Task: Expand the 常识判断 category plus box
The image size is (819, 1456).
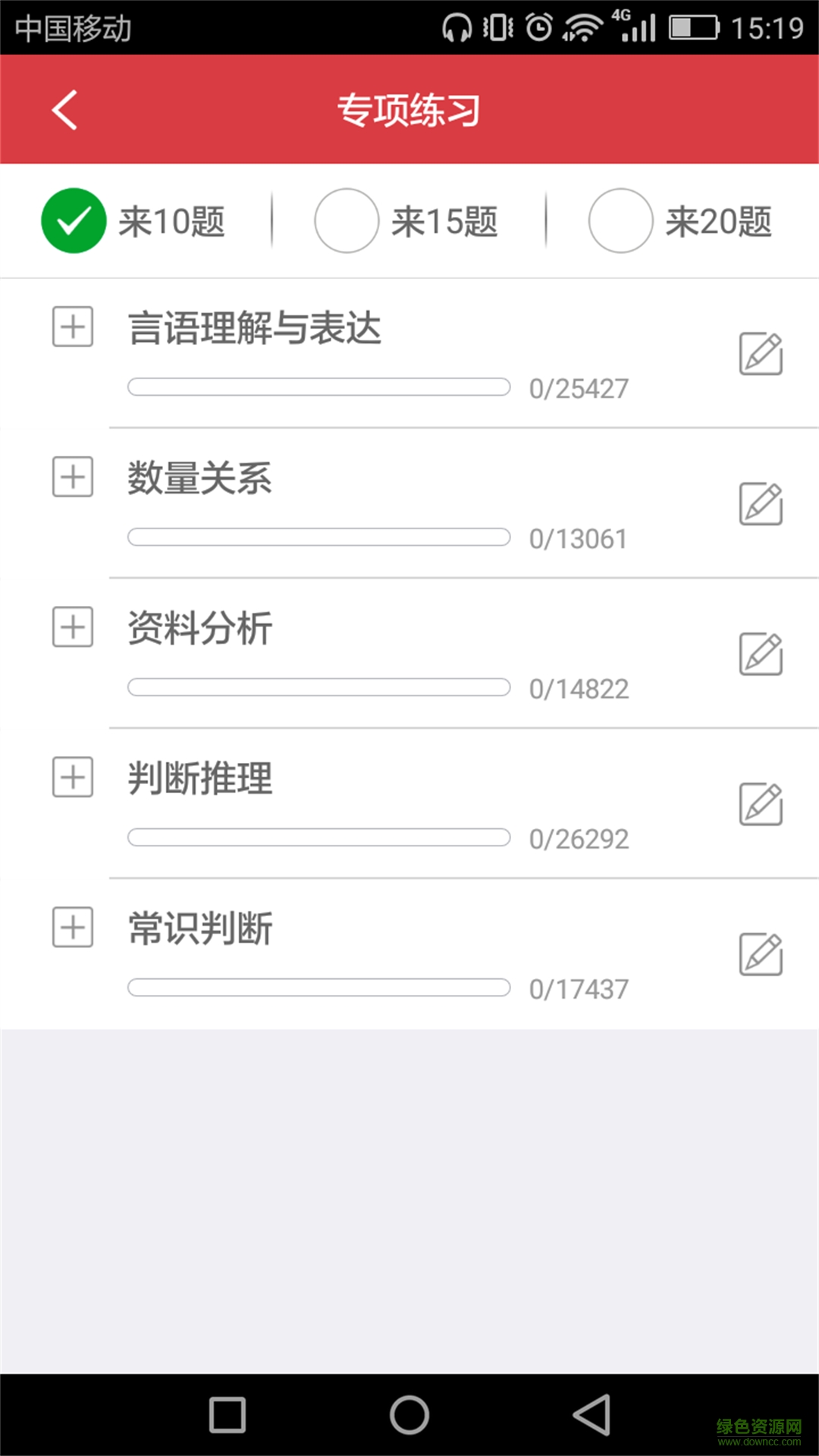Action: 72,927
